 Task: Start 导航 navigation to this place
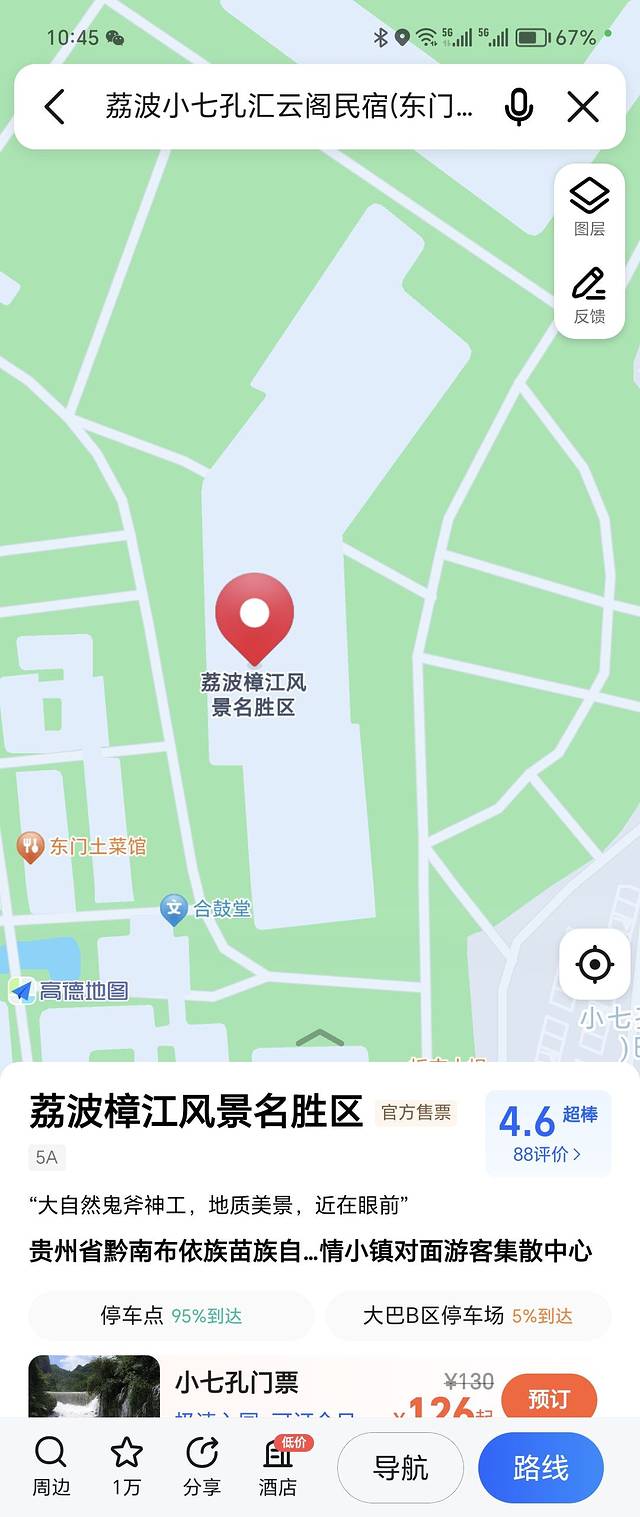[400, 1467]
